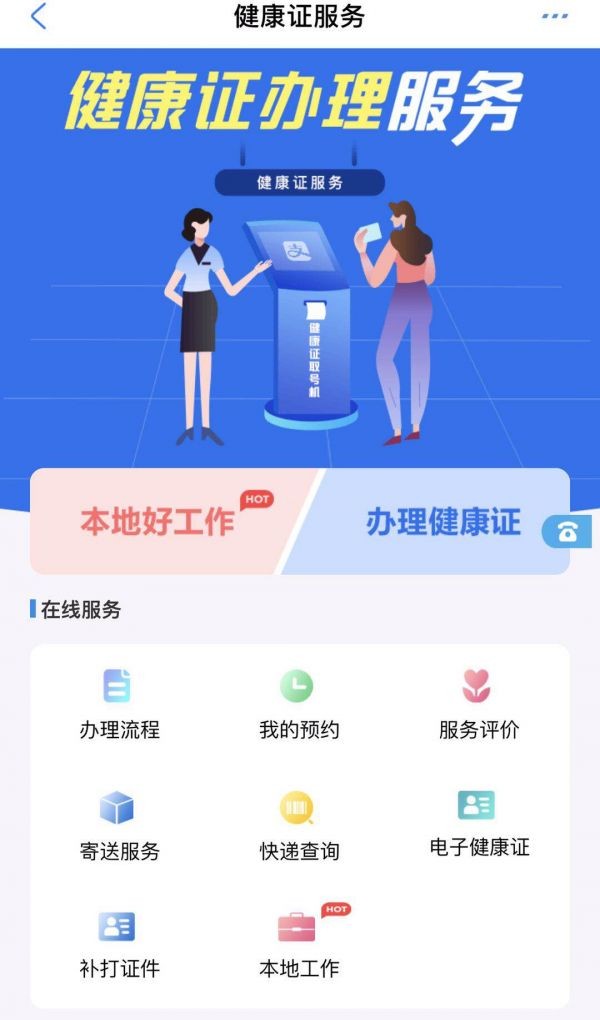This screenshot has height=1020, width=600.
Task: Open 服务评价 to rate the service
Action: pyautogui.click(x=478, y=704)
